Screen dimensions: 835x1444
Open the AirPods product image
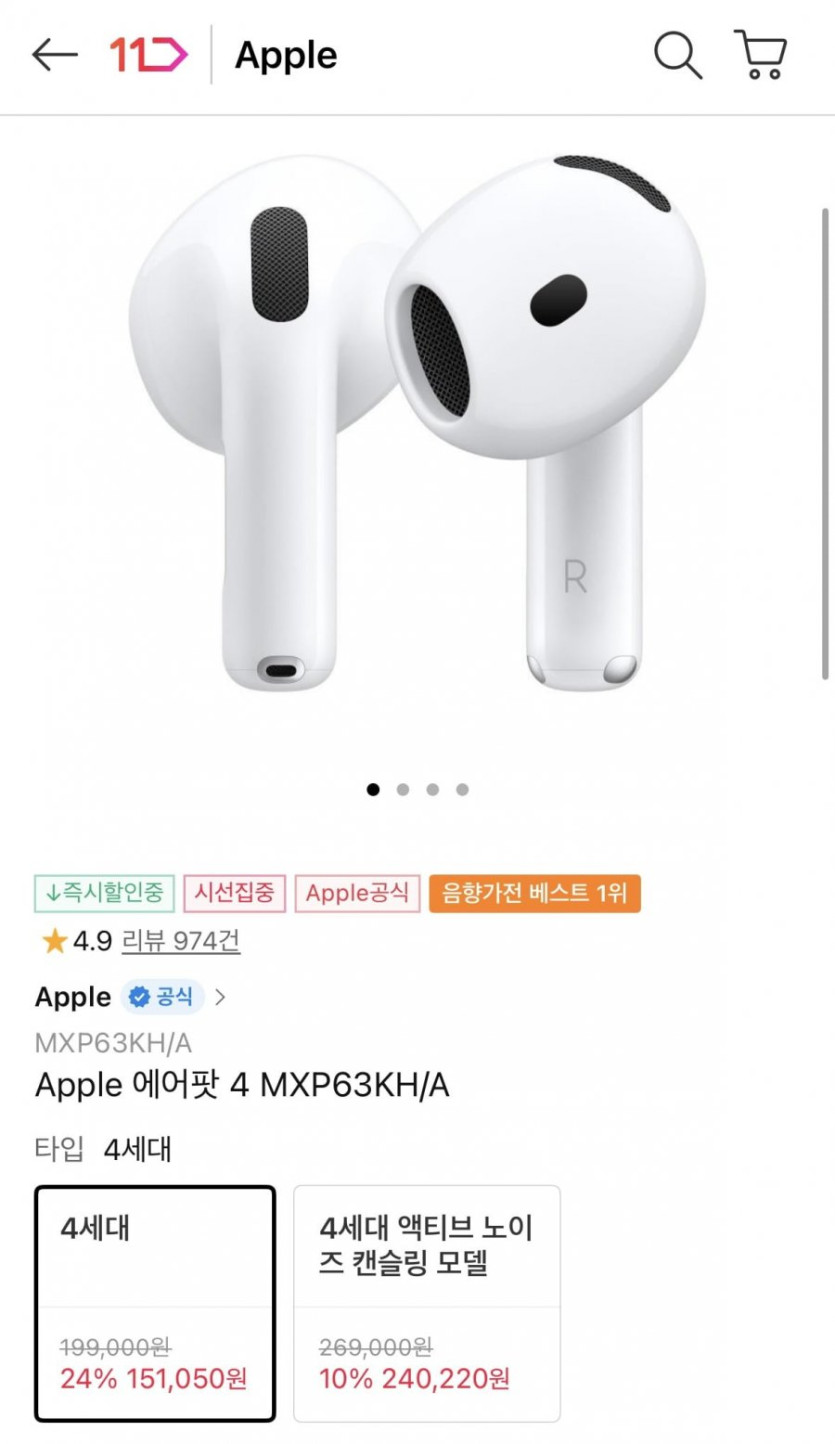(417, 430)
